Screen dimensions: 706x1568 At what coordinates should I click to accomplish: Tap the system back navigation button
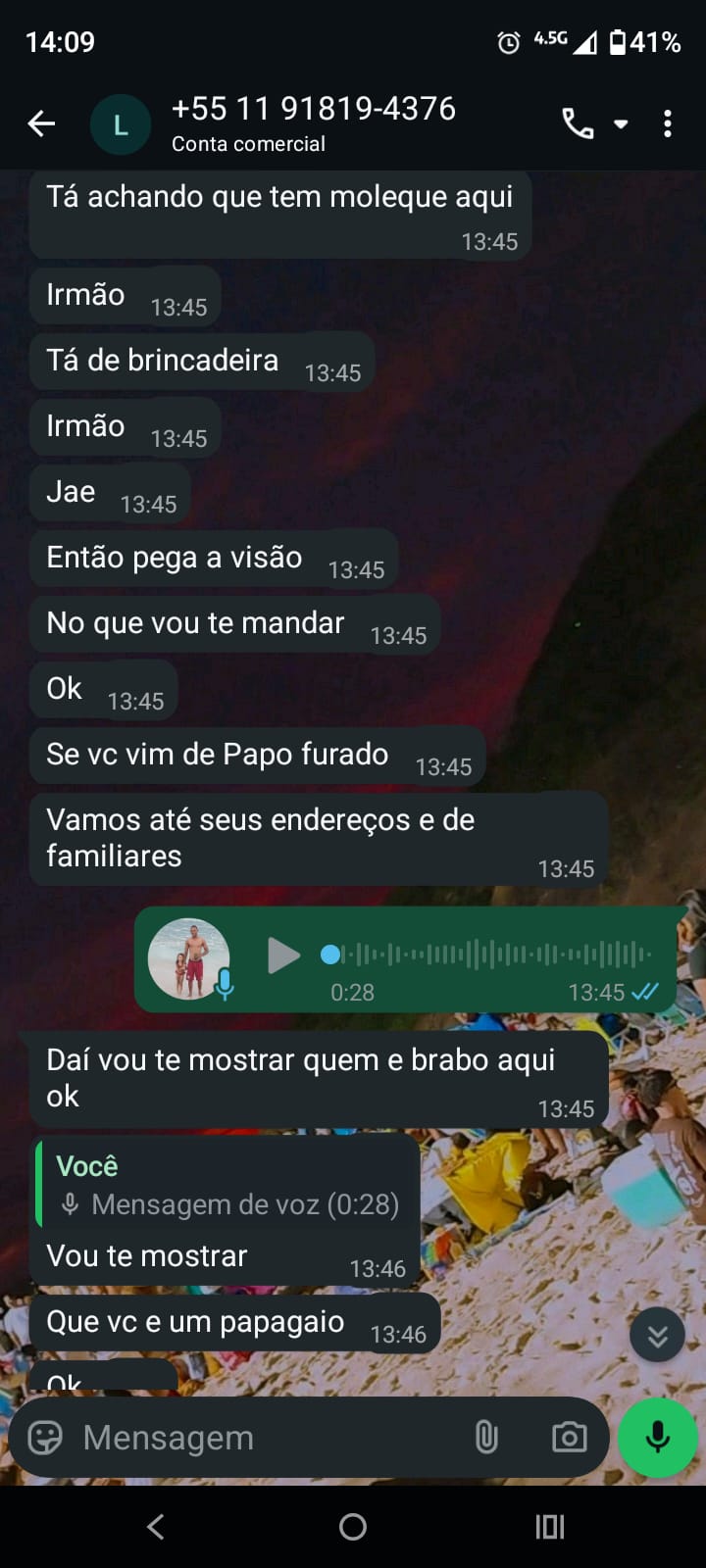coord(156,1526)
